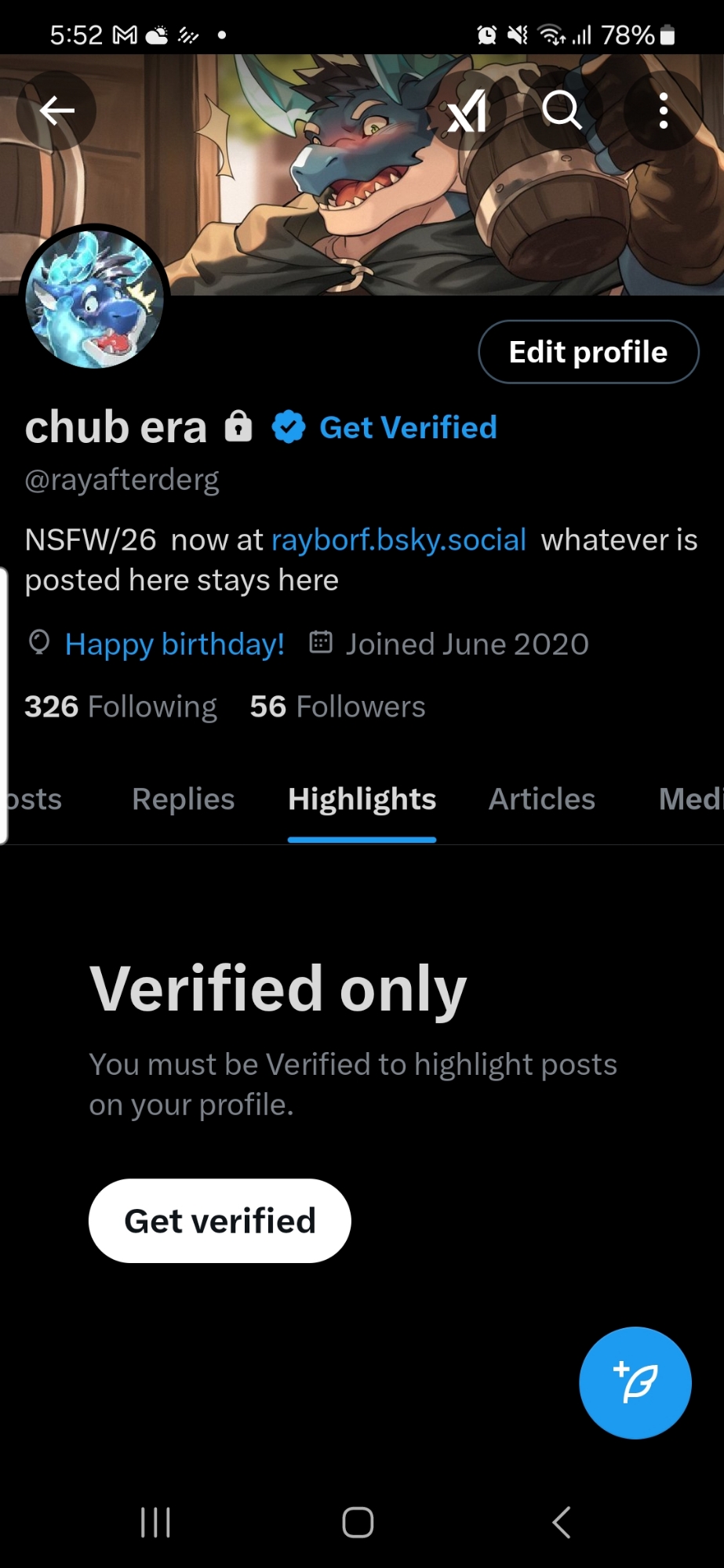Tap the white Get verified button

pyautogui.click(x=220, y=1221)
